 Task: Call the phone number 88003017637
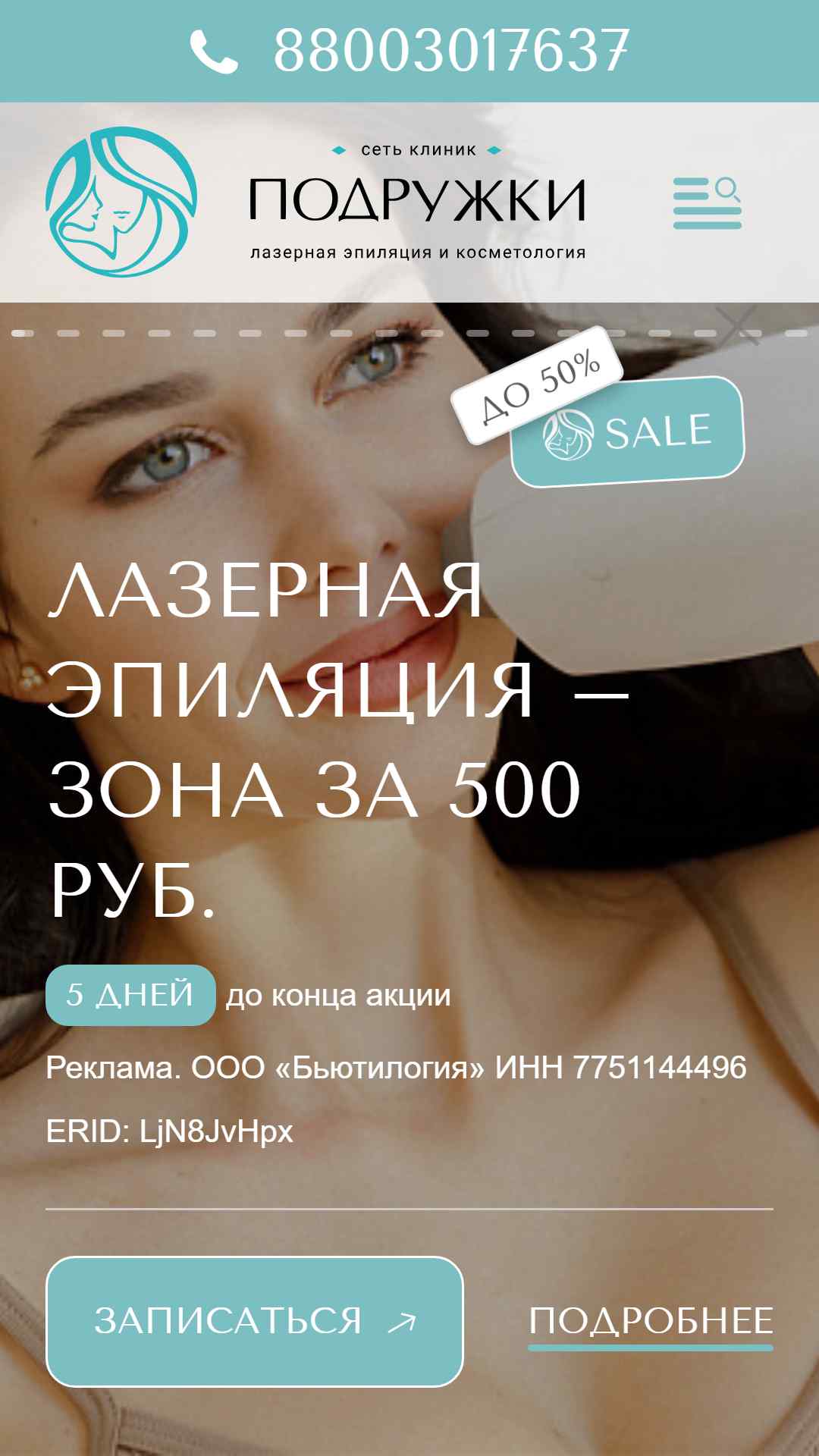[x=409, y=51]
